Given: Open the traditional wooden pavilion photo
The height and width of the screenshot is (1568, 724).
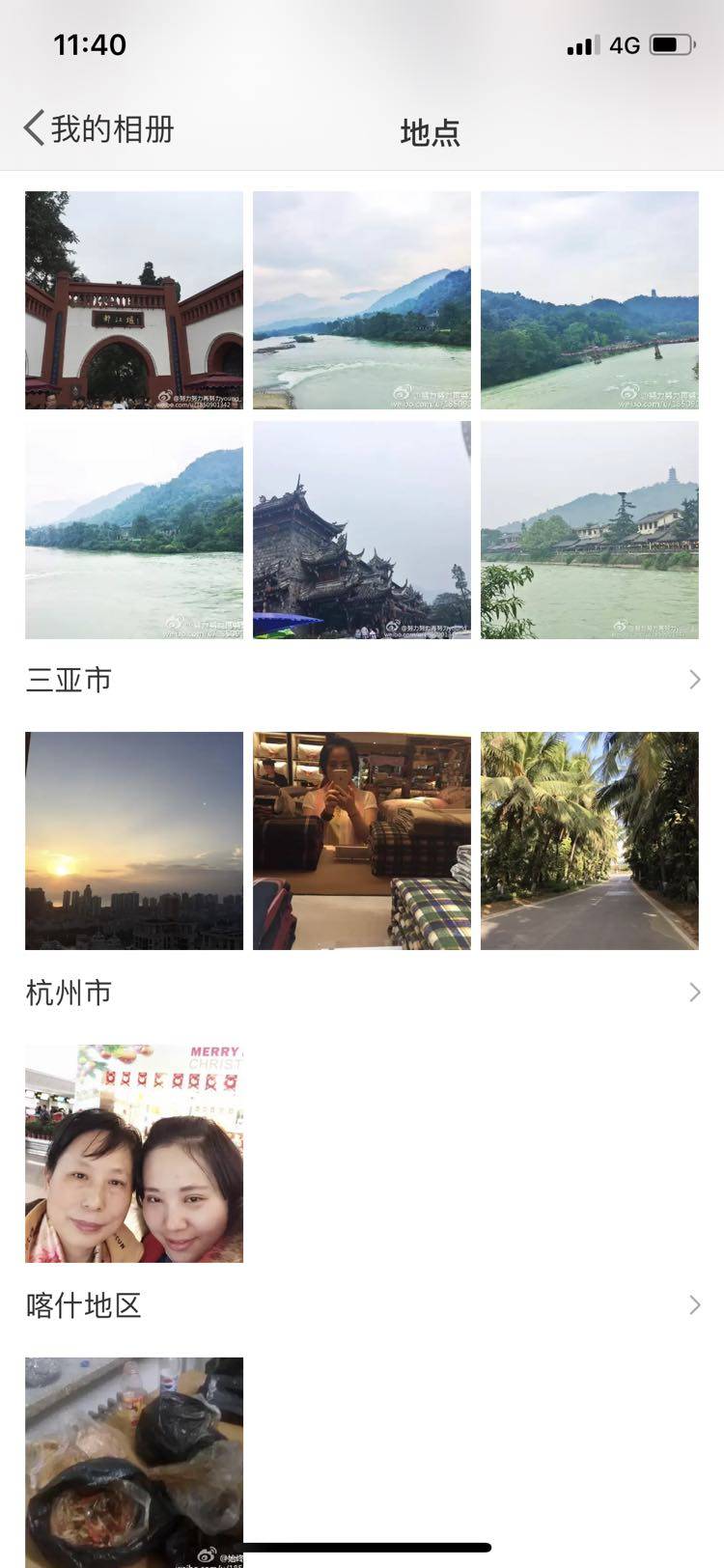Looking at the screenshot, I should tap(362, 530).
